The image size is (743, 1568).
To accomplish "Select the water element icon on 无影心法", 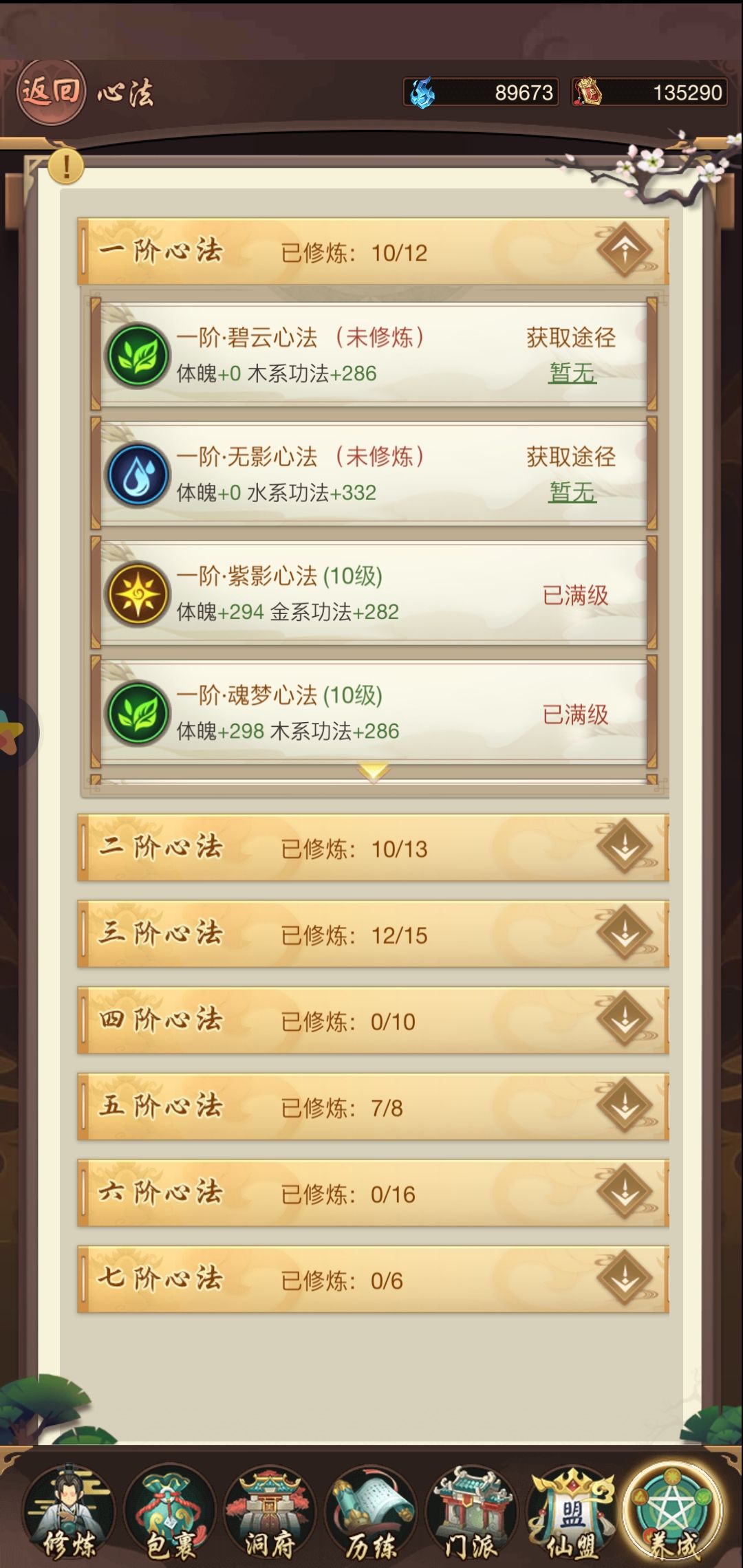I will pyautogui.click(x=138, y=475).
